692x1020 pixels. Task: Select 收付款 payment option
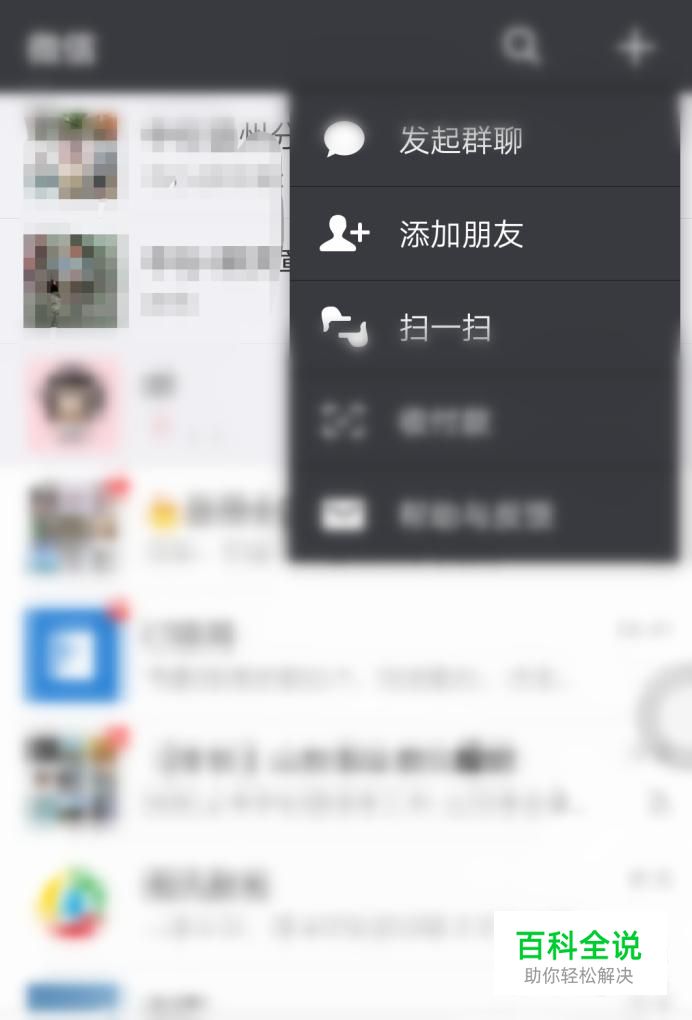click(x=444, y=422)
